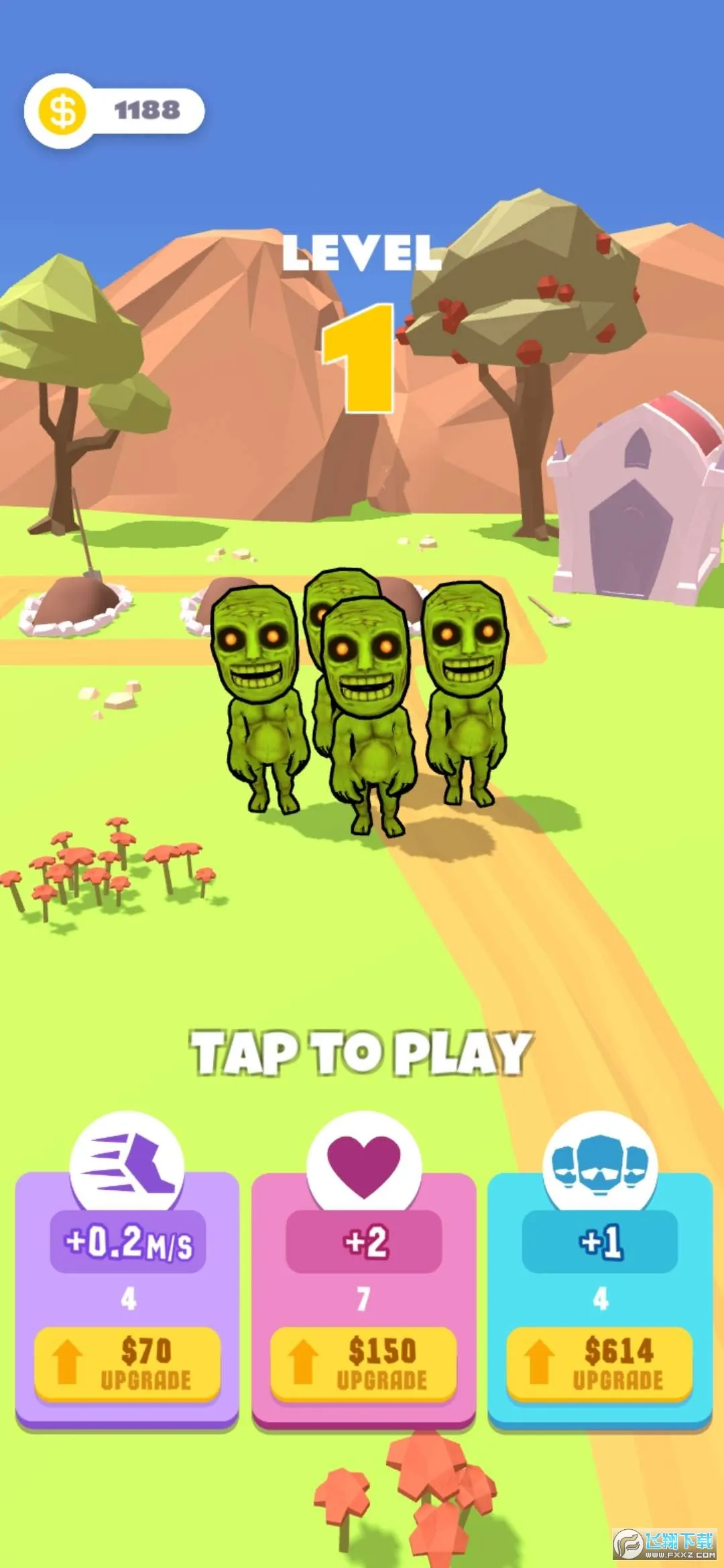Purchase the $150 health upgrade
Image resolution: width=724 pixels, height=1568 pixels.
point(363,1364)
